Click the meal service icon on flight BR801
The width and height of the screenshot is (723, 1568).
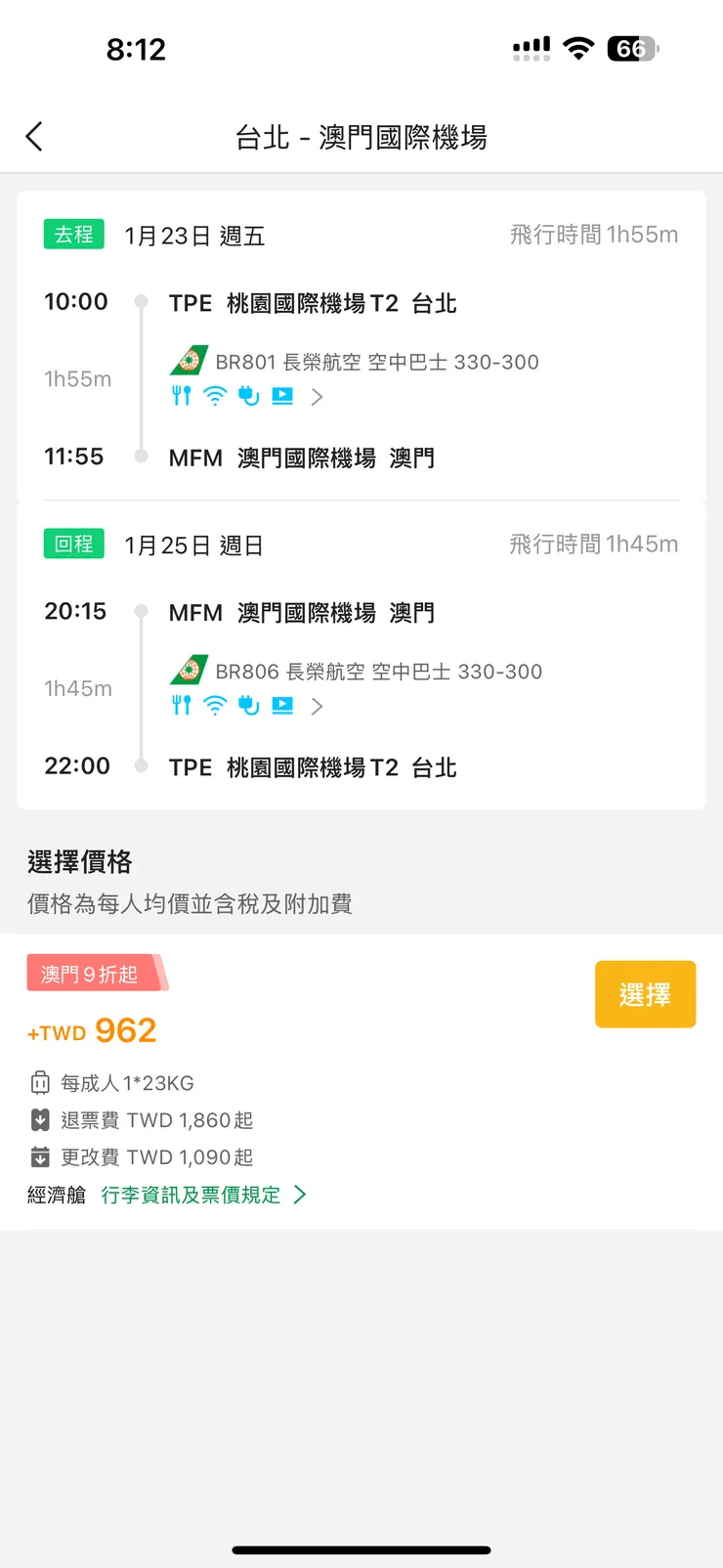tap(183, 396)
